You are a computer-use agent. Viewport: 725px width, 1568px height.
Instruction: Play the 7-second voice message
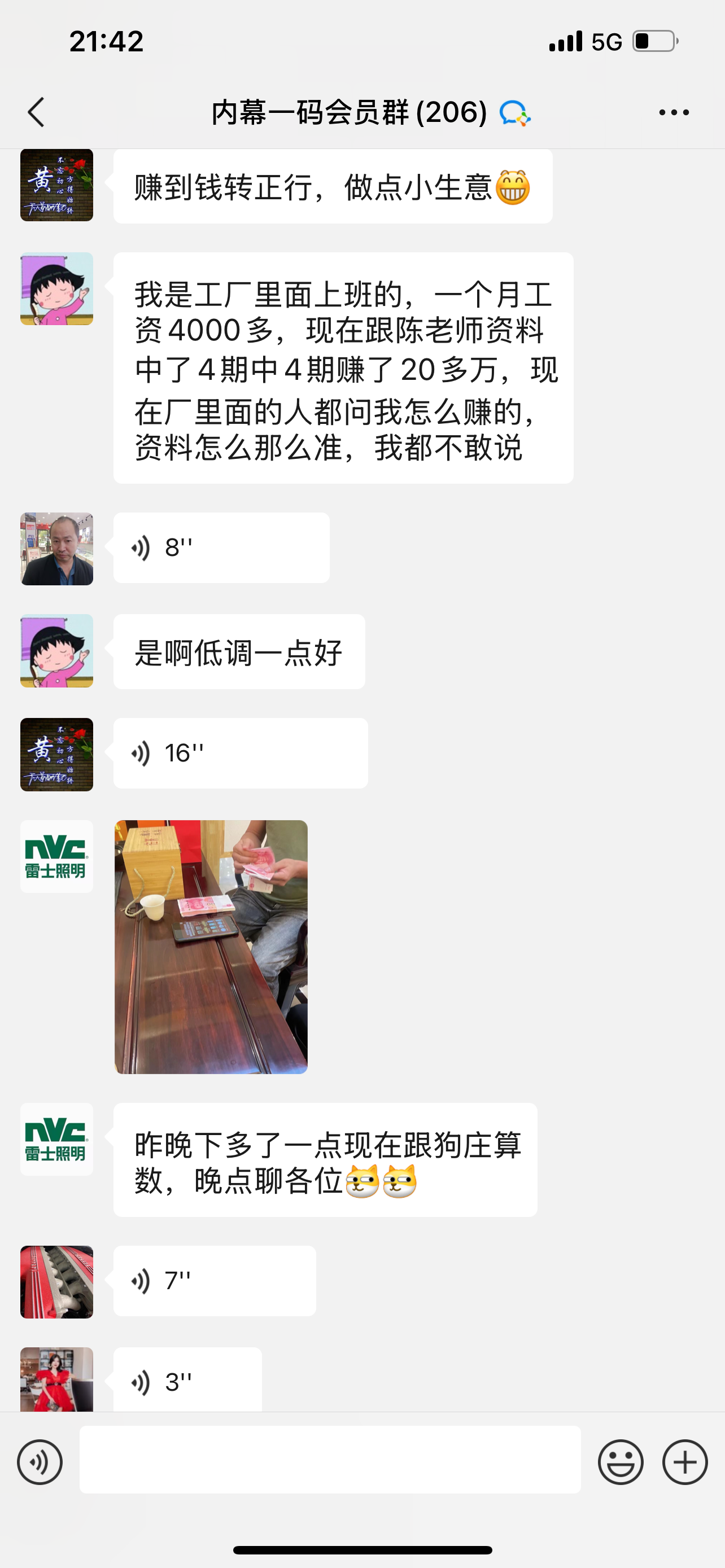pyautogui.click(x=214, y=1281)
